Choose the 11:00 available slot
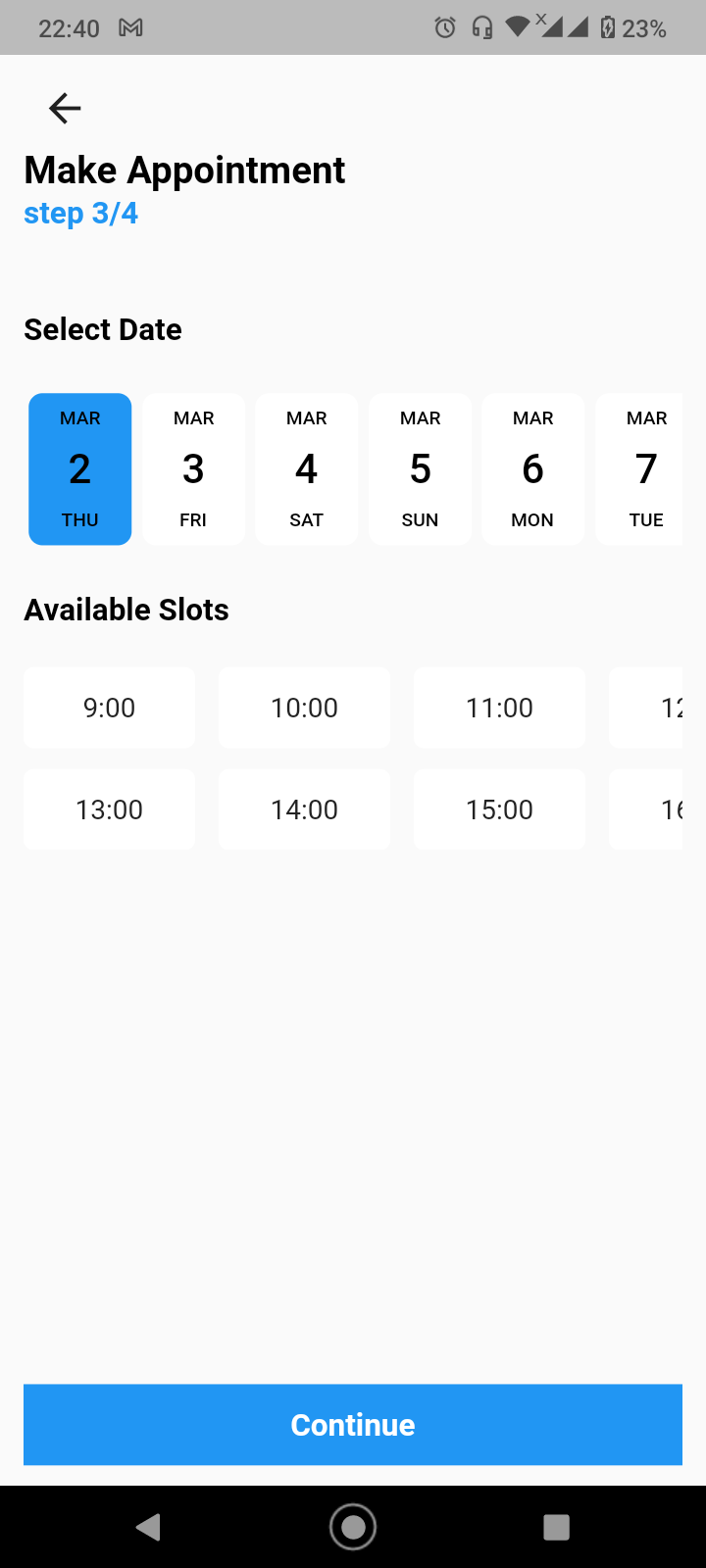Screen dimensions: 706x1568 tap(499, 707)
